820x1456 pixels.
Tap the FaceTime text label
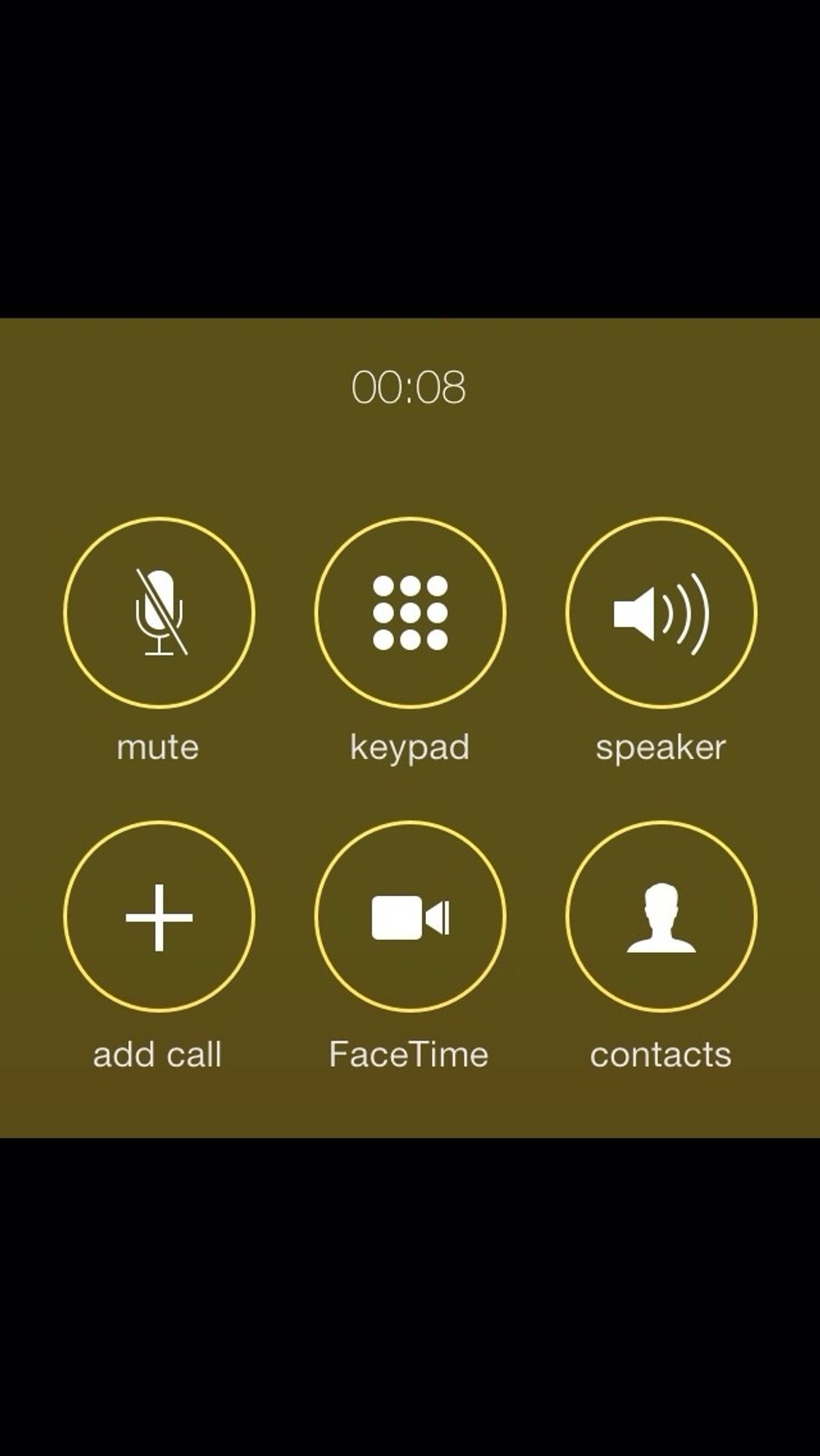(409, 1054)
